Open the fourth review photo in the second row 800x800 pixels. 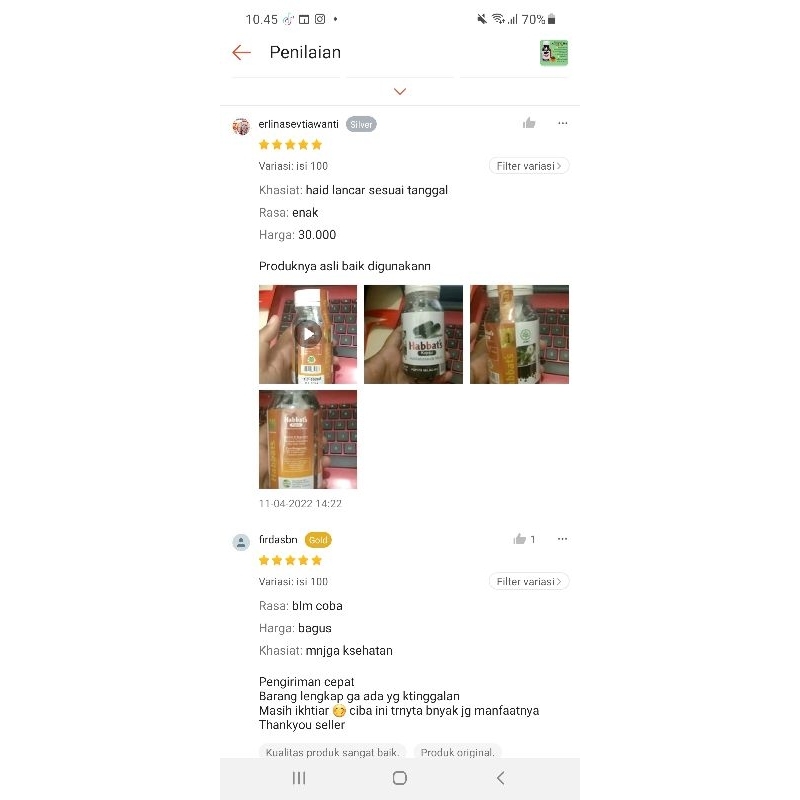point(308,439)
